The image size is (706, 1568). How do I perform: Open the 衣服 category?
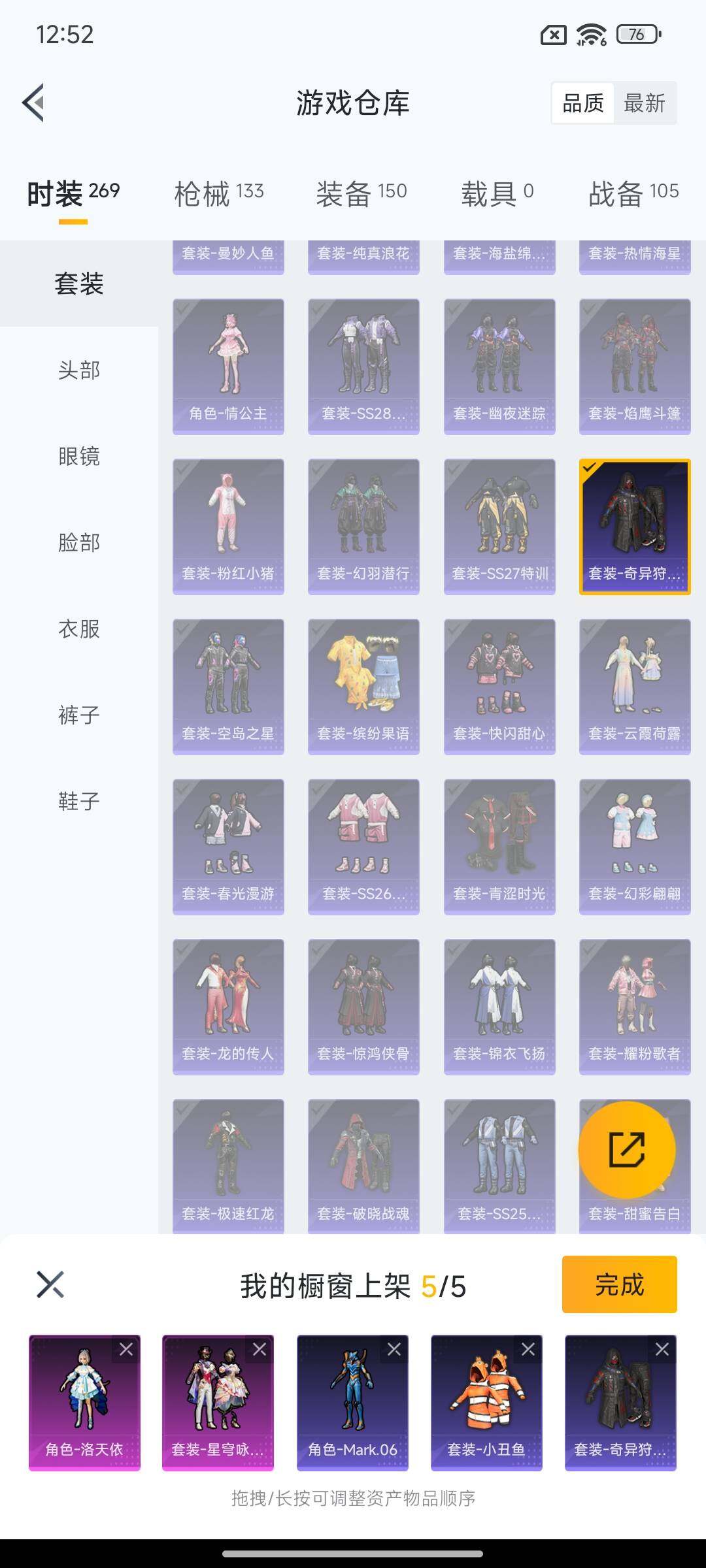79,629
